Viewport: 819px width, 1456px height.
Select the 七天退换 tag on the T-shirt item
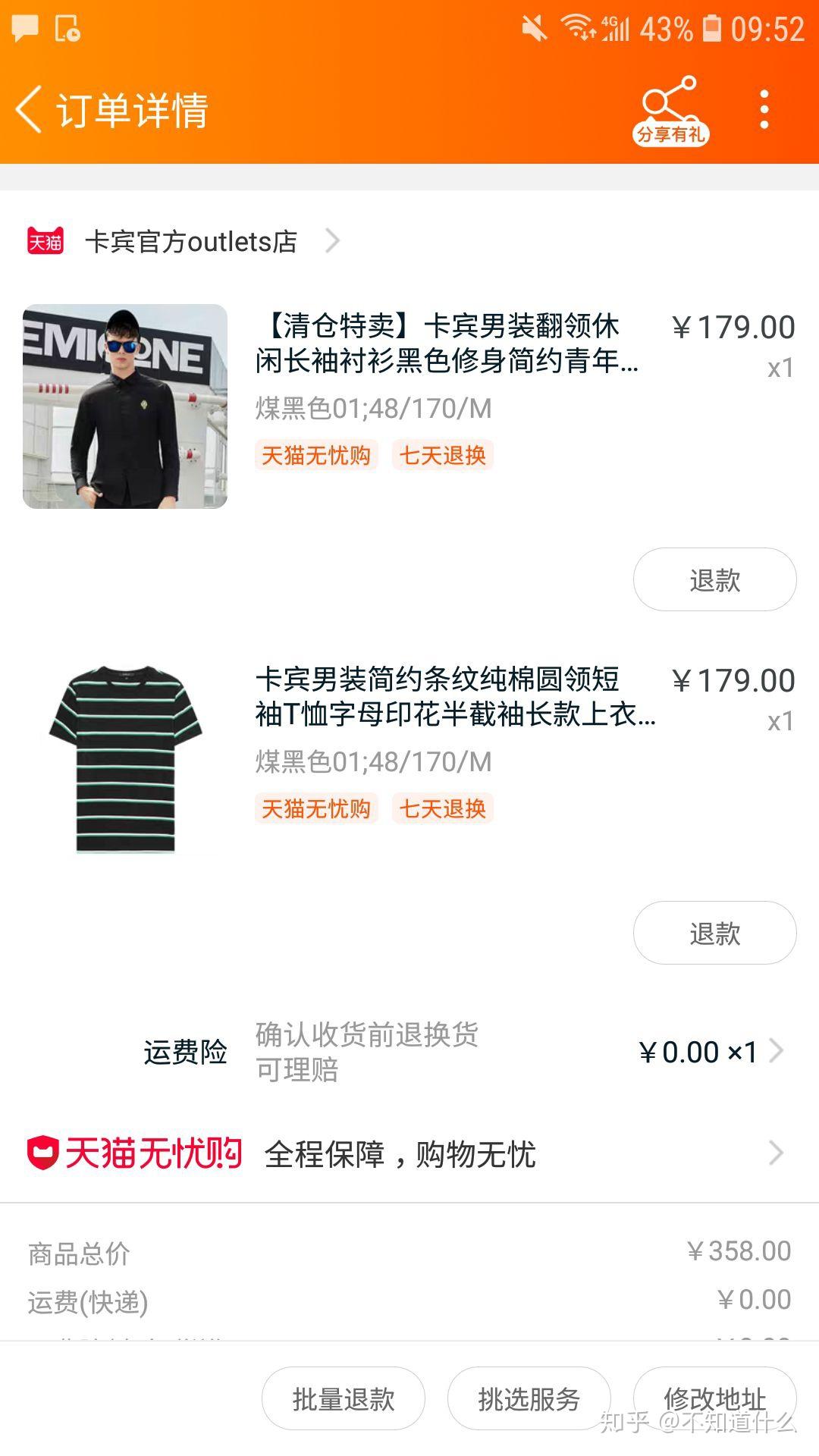click(444, 810)
